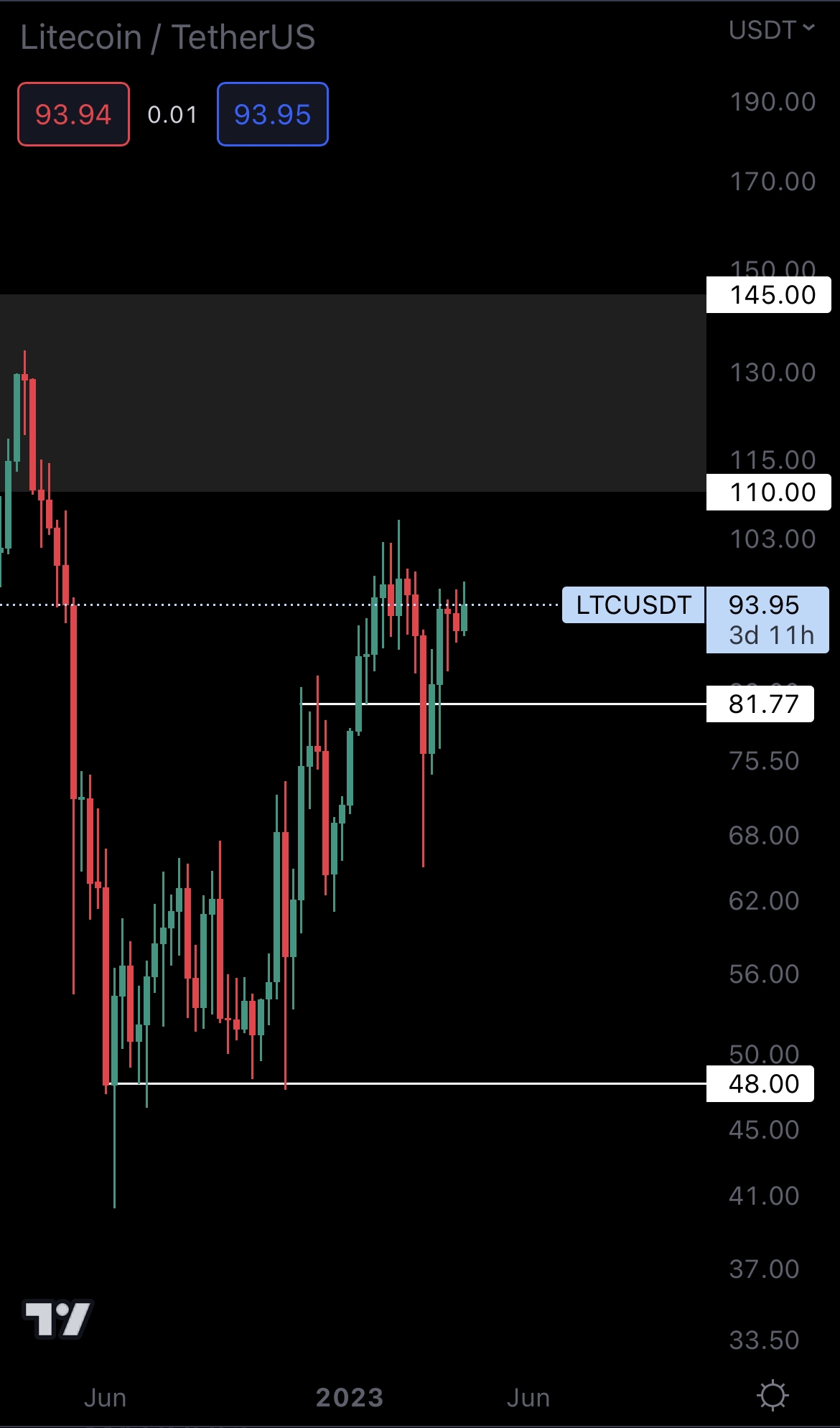Open the Litecoin / TetherUS symbol title

[168, 37]
